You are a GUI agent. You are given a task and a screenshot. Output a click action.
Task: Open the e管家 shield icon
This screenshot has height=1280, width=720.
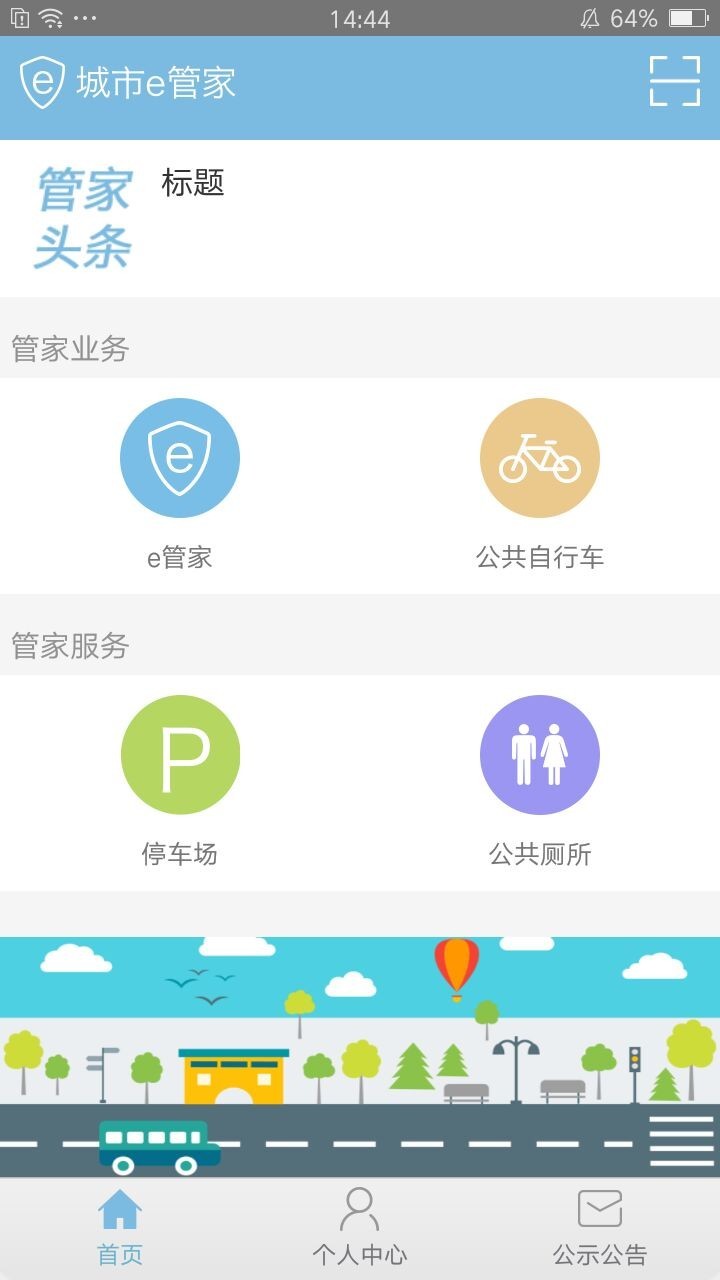coord(180,457)
